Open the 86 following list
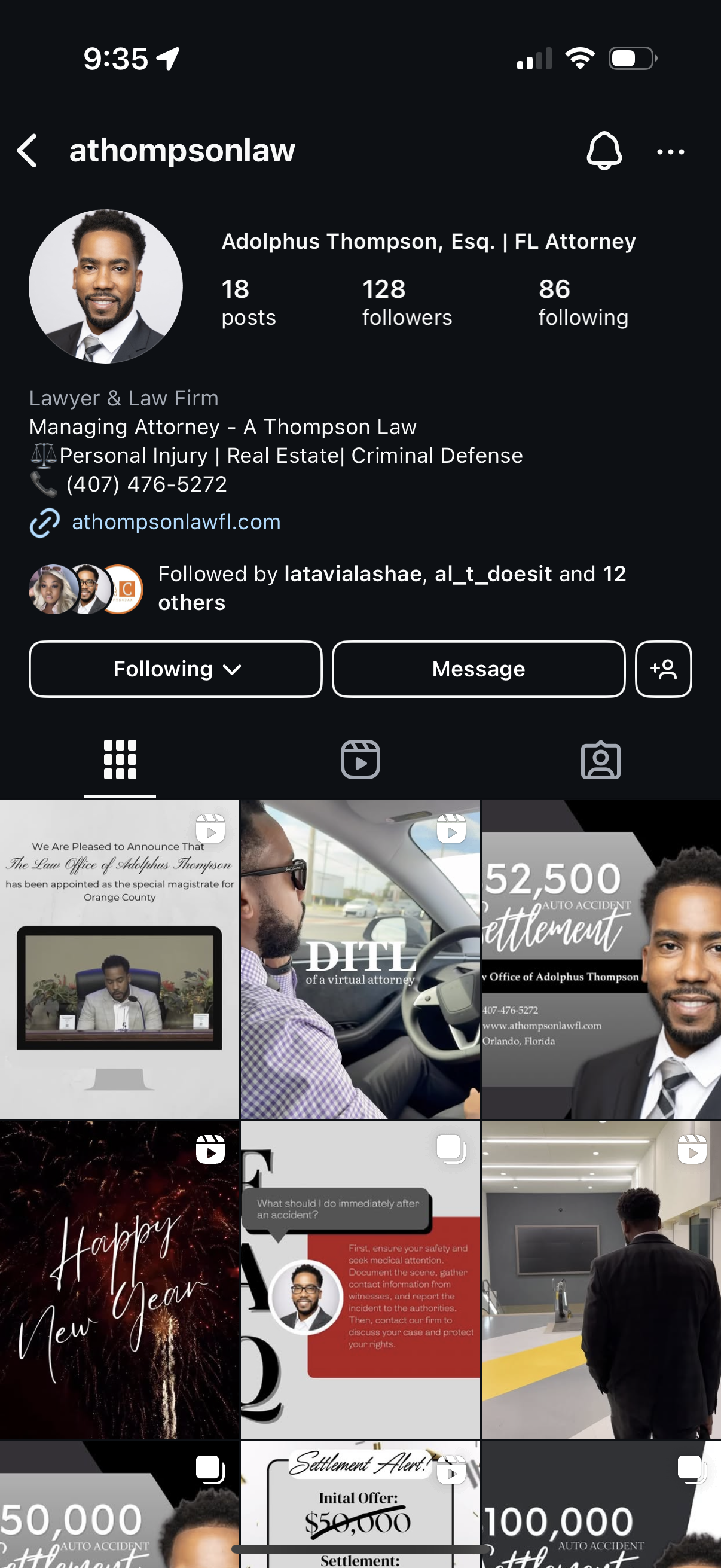The height and width of the screenshot is (1568, 721). (x=583, y=303)
